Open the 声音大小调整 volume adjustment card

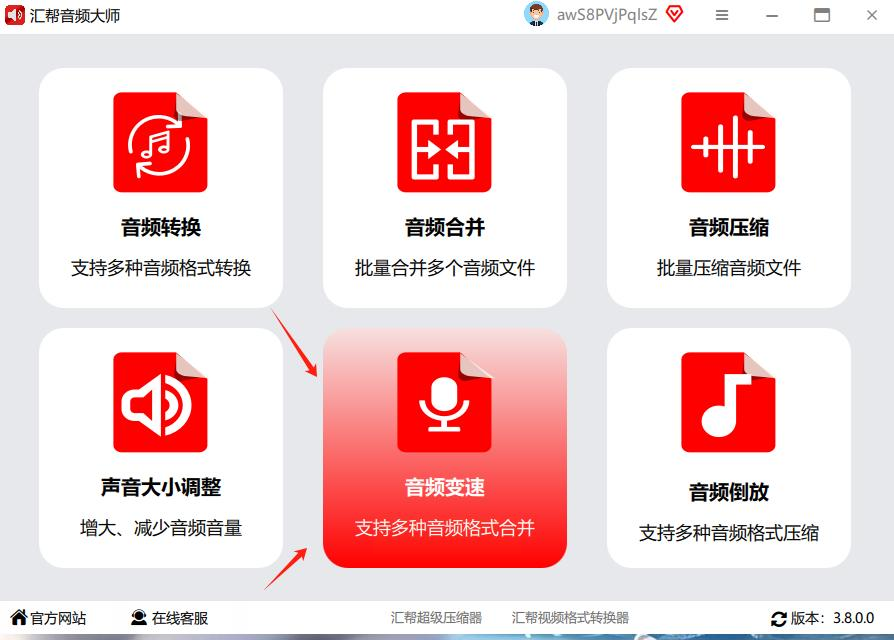(160, 447)
